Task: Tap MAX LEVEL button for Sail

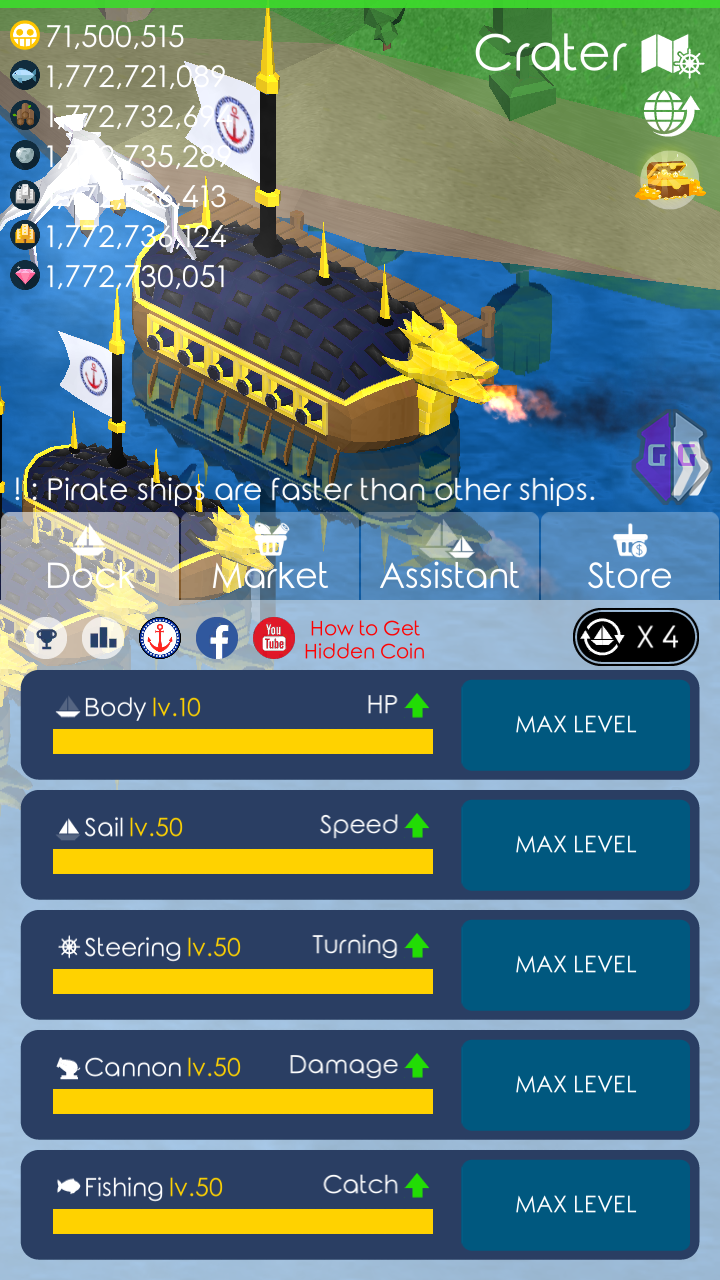Action: click(576, 845)
